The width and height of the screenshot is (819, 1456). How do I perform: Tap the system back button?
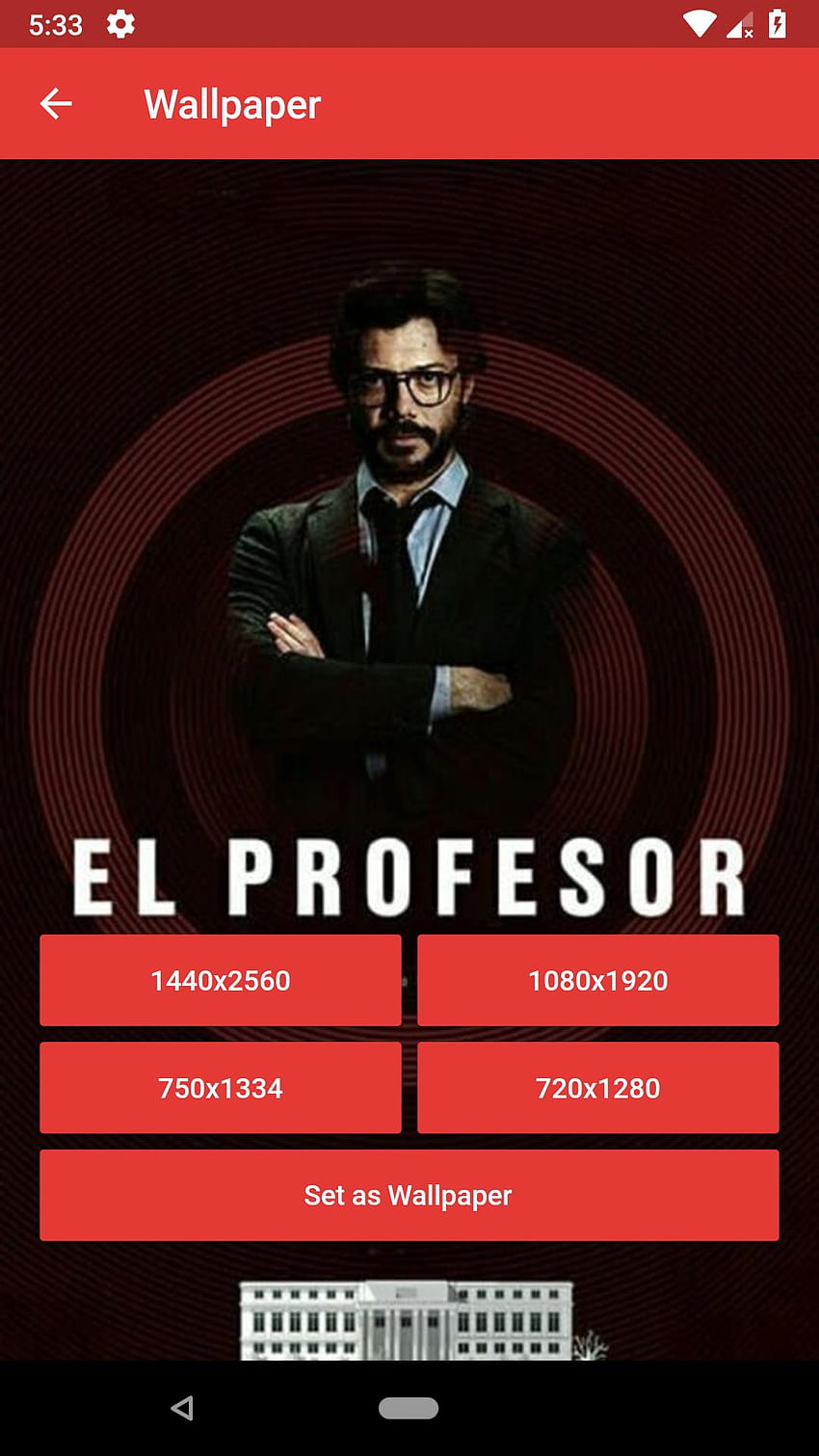(x=182, y=1408)
